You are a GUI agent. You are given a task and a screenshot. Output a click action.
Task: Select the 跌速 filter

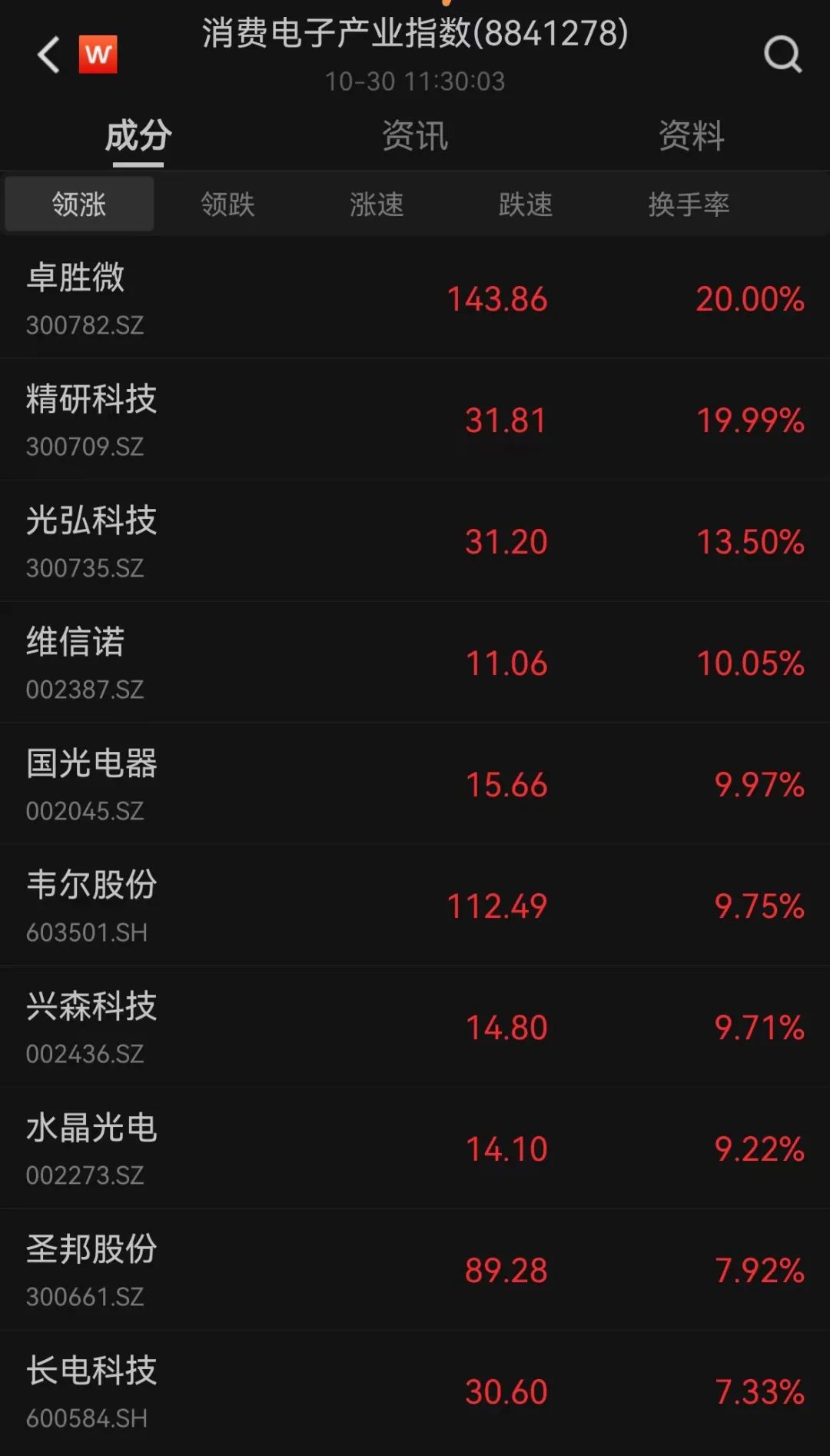(x=526, y=204)
